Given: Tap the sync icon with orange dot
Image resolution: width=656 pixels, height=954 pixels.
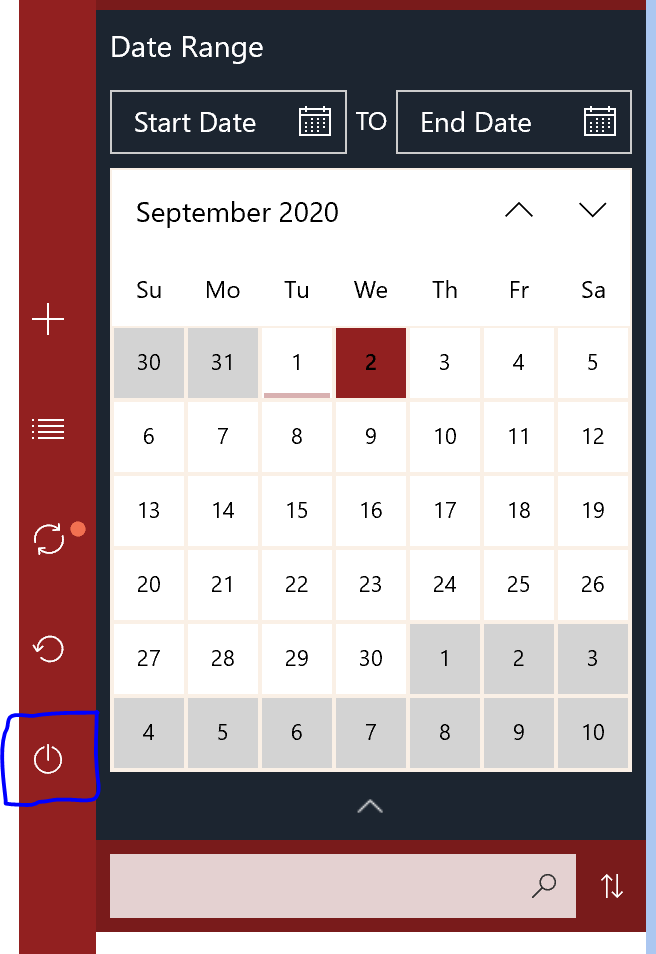Looking at the screenshot, I should pos(48,540).
